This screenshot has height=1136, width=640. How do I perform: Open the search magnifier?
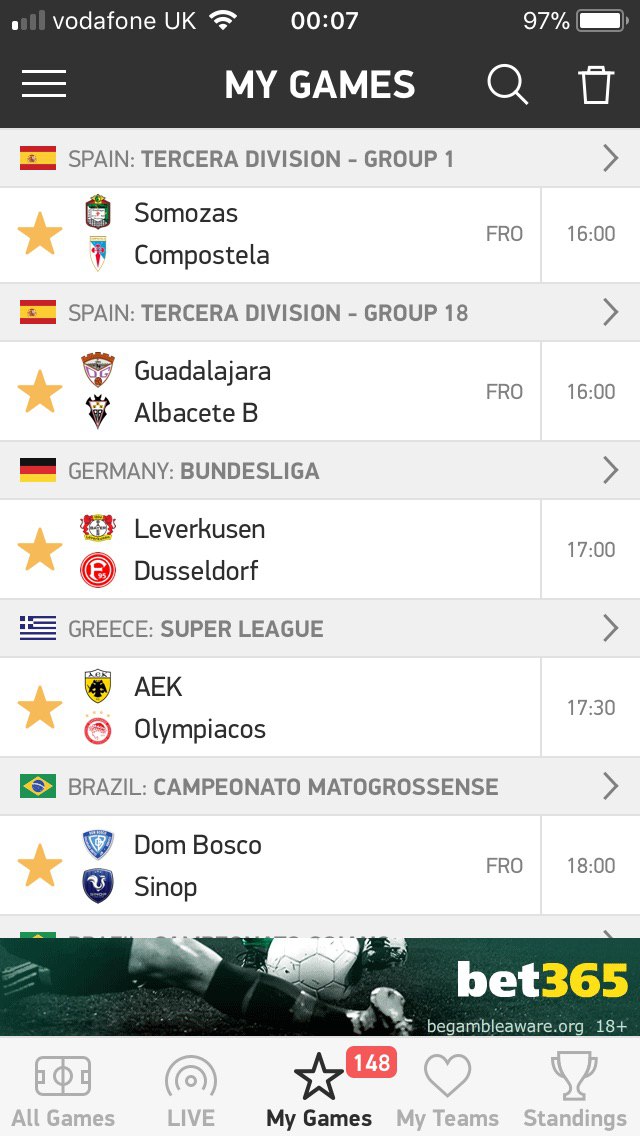coord(507,85)
